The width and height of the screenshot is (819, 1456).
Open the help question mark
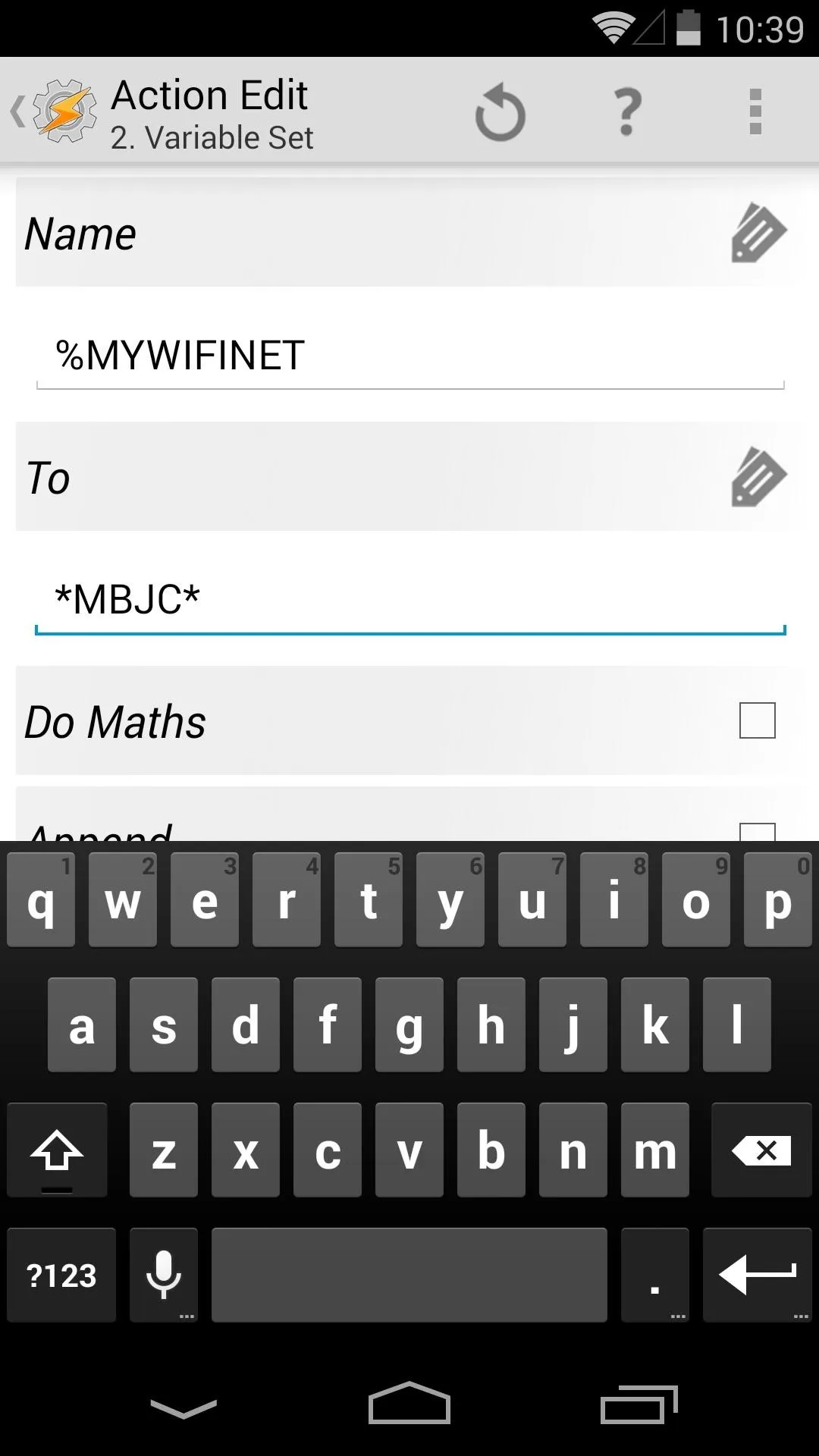[x=627, y=112]
